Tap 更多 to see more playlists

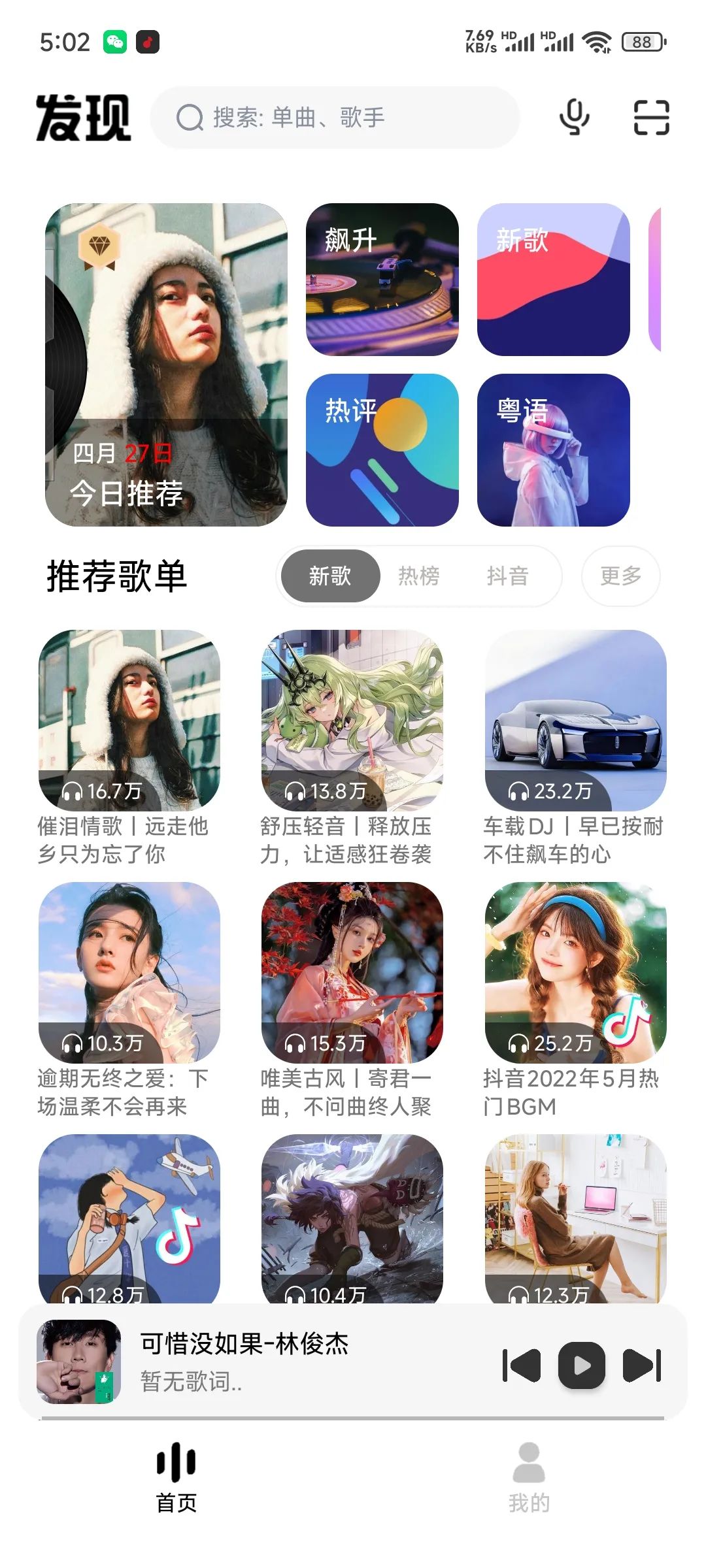[620, 576]
